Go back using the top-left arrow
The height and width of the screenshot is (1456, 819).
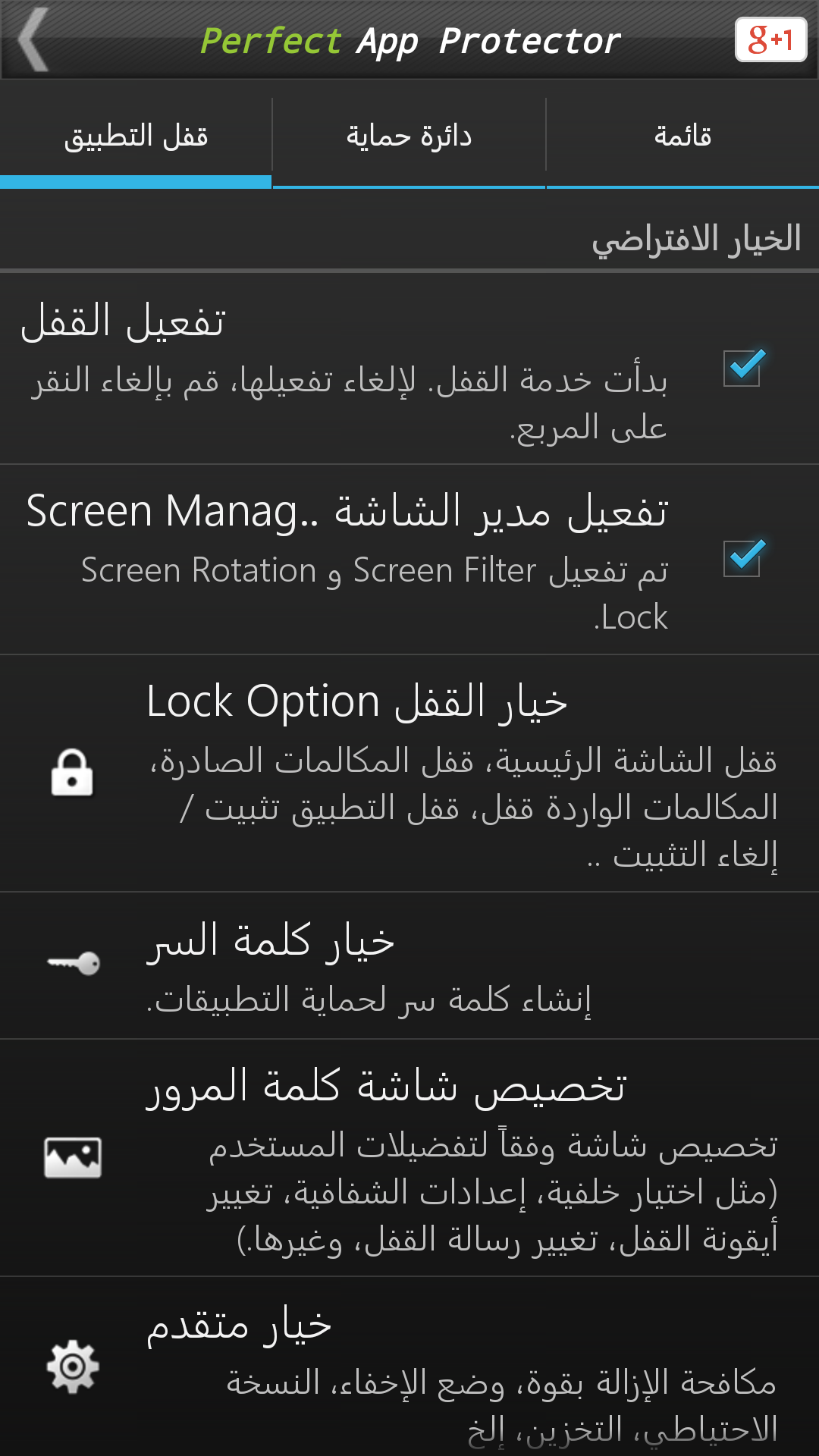click(x=34, y=40)
